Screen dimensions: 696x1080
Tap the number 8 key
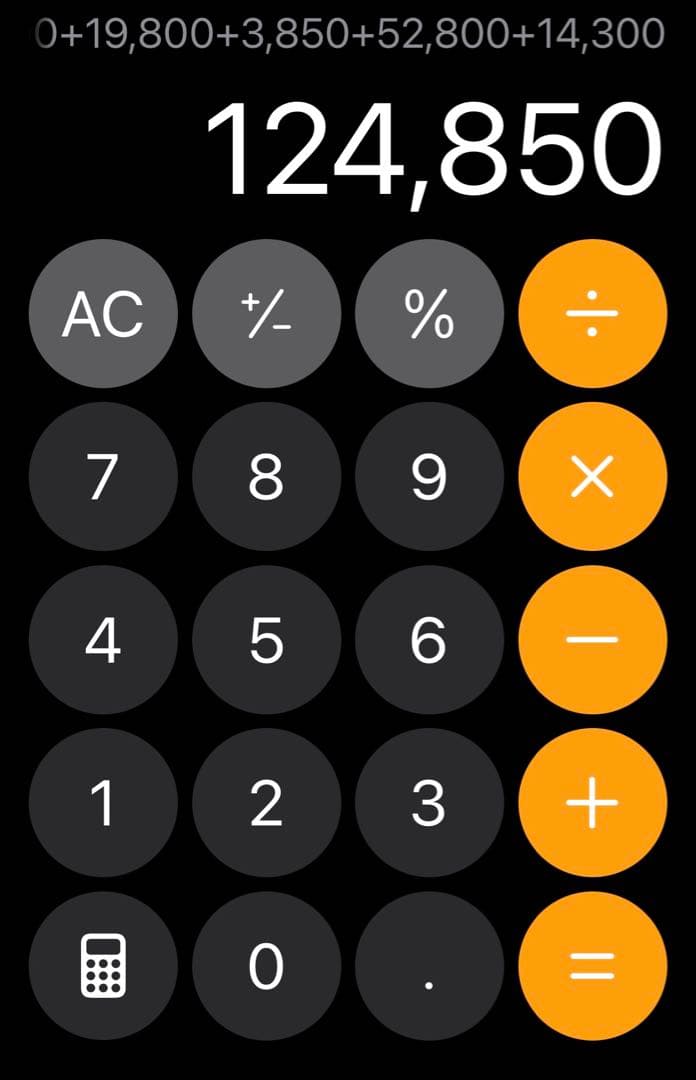tap(266, 477)
